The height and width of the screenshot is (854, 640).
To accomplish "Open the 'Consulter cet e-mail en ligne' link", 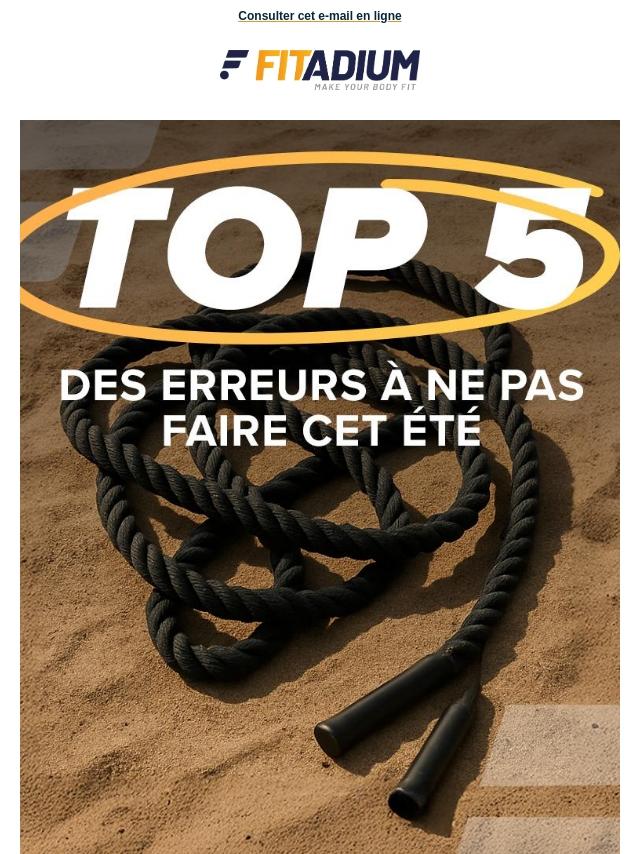I will click(x=319, y=16).
